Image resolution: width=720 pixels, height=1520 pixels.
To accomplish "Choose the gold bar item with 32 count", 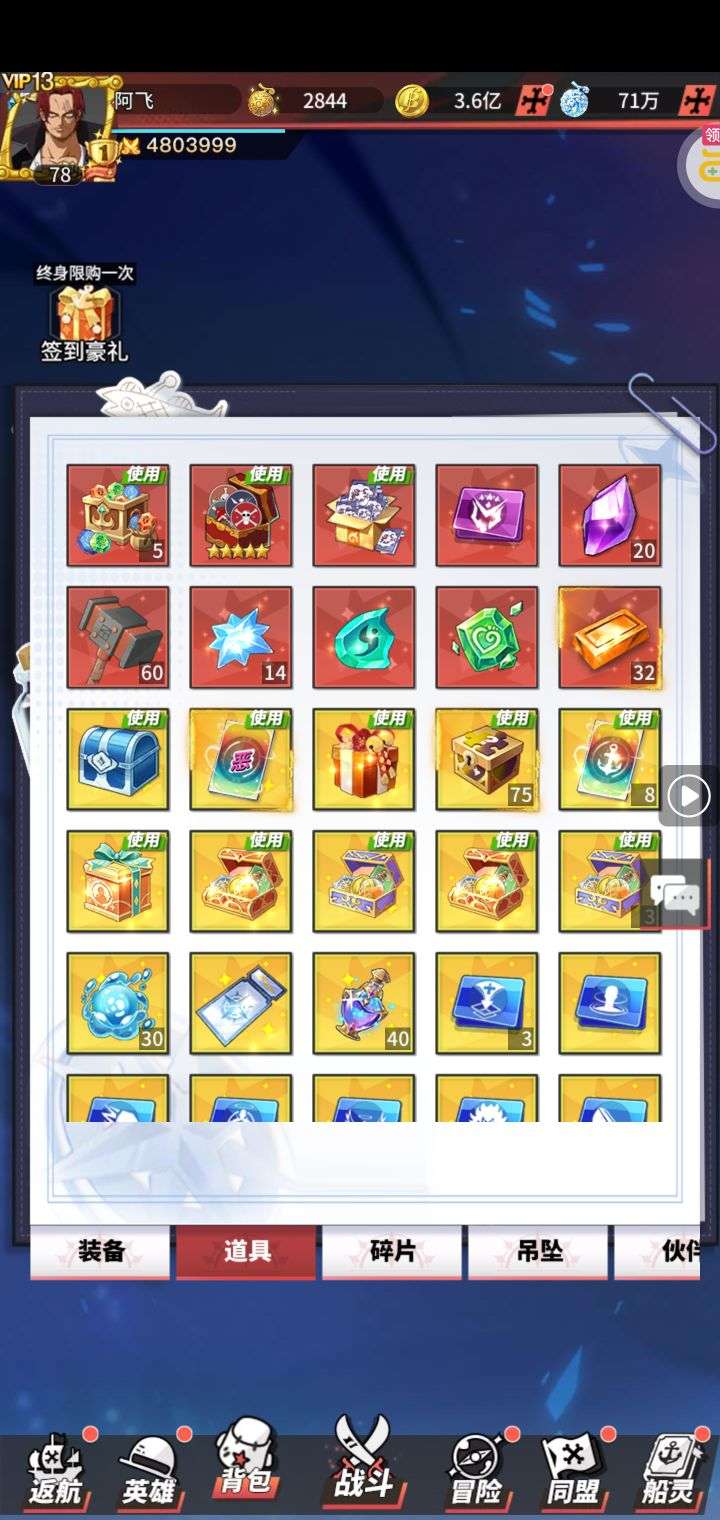I will click(610, 637).
